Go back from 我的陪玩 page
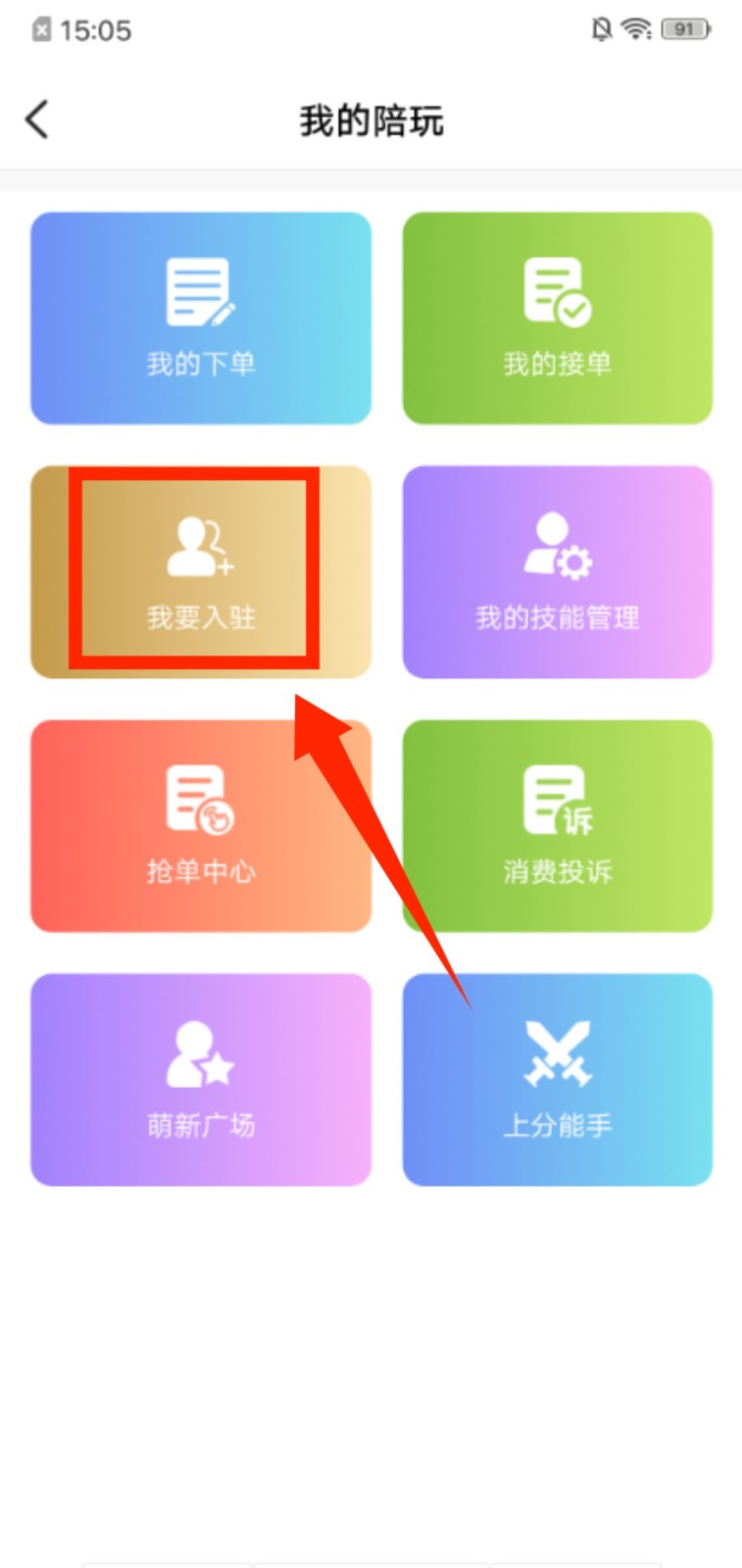This screenshot has height=1568, width=742. pos(37,121)
